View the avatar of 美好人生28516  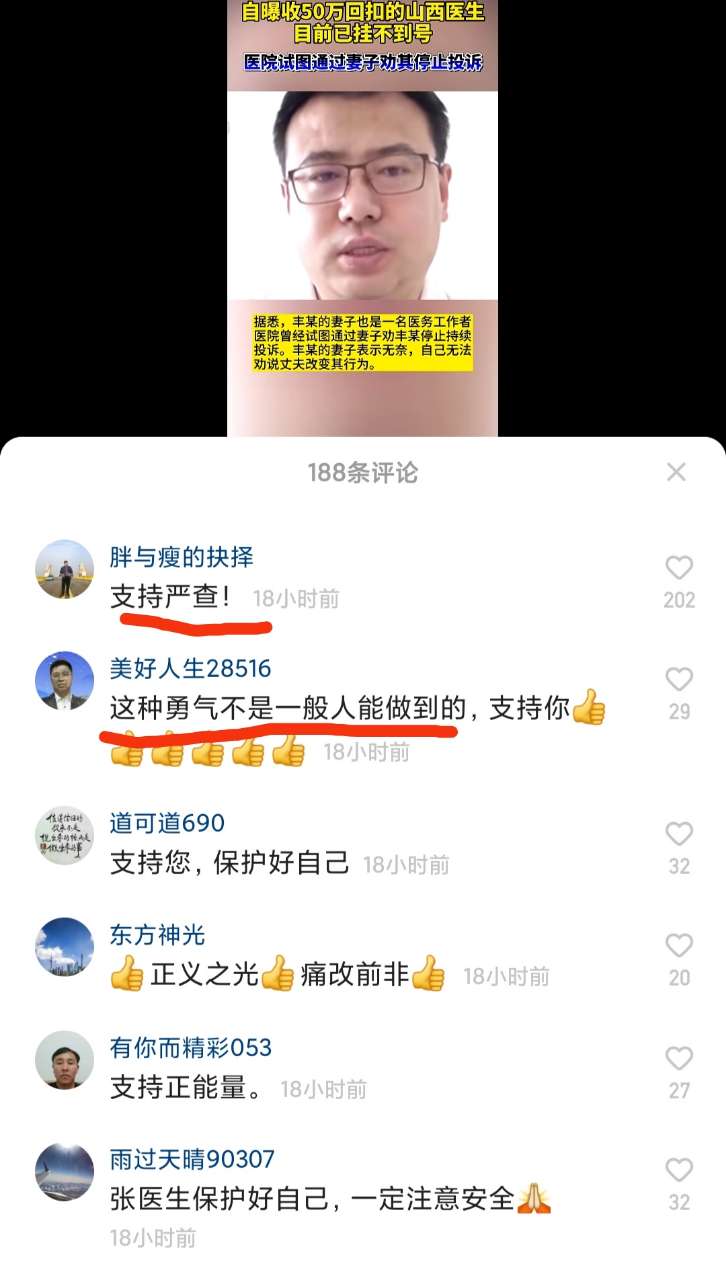(x=65, y=682)
